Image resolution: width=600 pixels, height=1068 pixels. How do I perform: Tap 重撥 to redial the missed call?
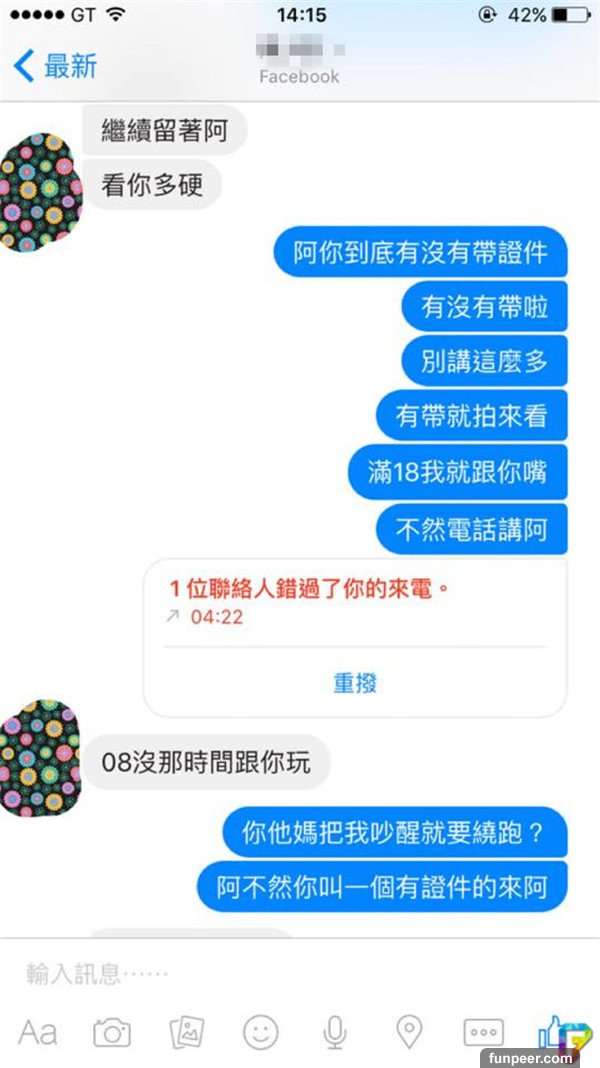pyautogui.click(x=355, y=683)
